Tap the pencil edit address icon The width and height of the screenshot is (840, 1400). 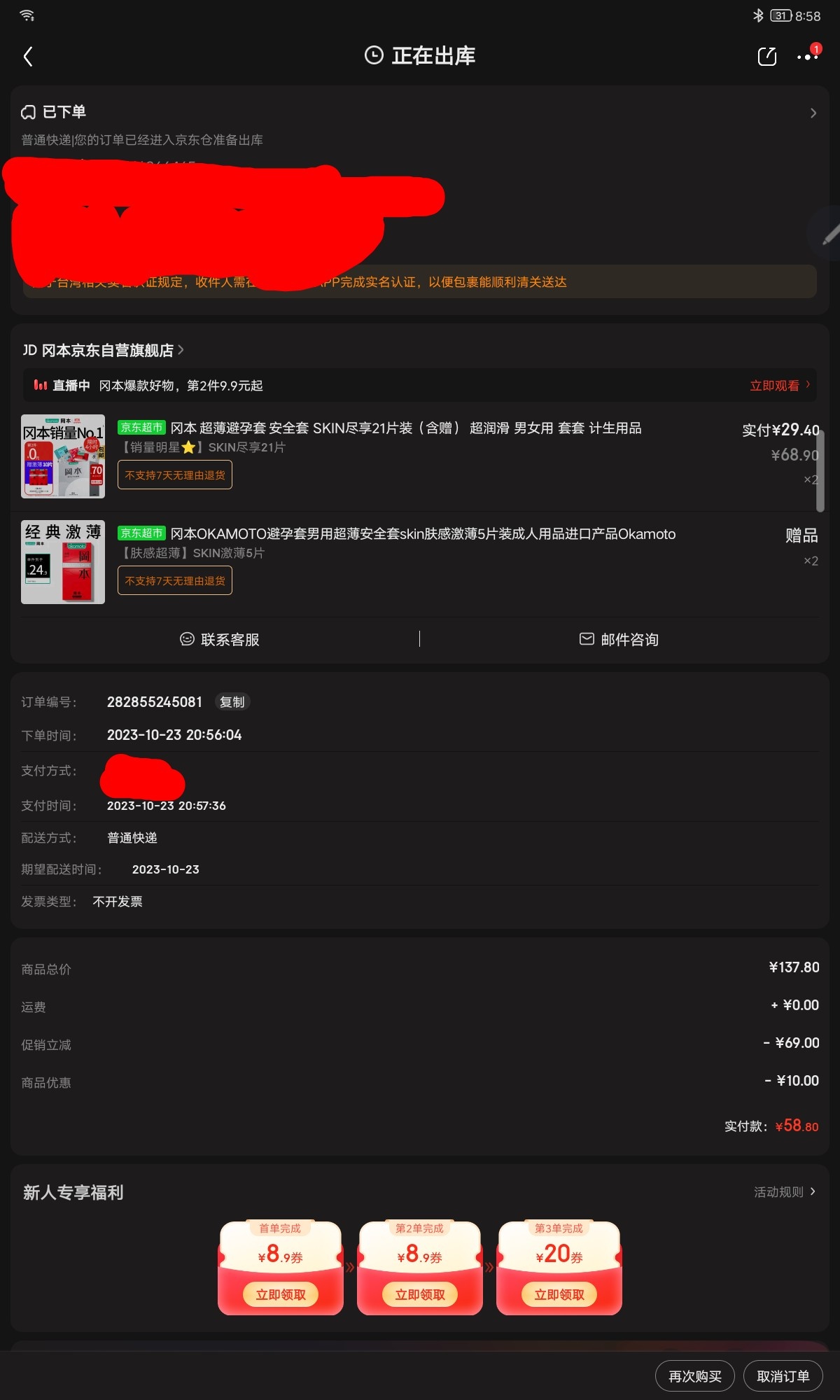tap(829, 237)
